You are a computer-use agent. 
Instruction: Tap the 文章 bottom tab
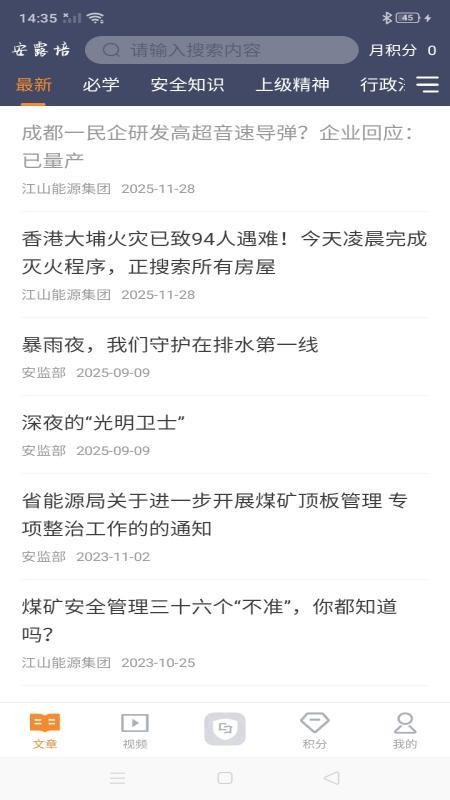point(45,731)
